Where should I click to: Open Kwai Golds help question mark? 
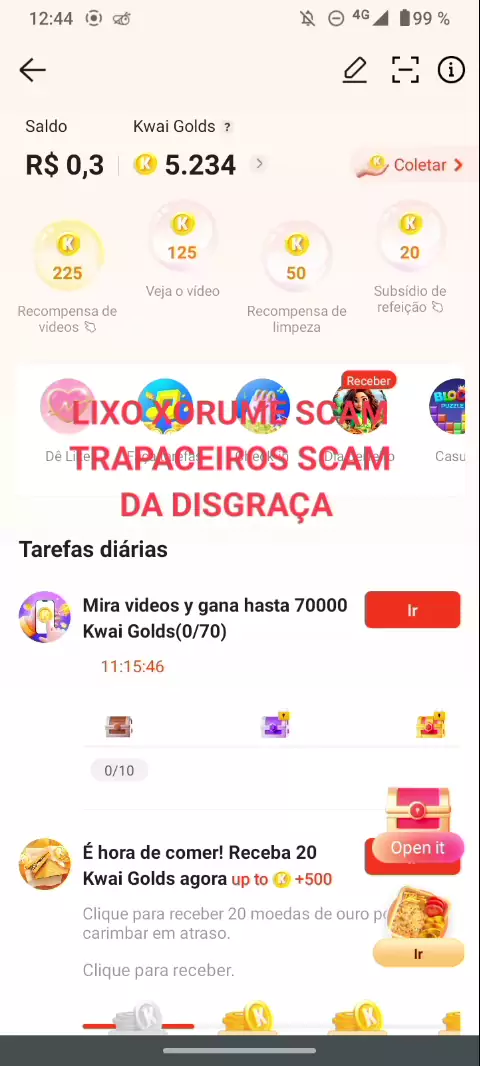click(x=228, y=127)
